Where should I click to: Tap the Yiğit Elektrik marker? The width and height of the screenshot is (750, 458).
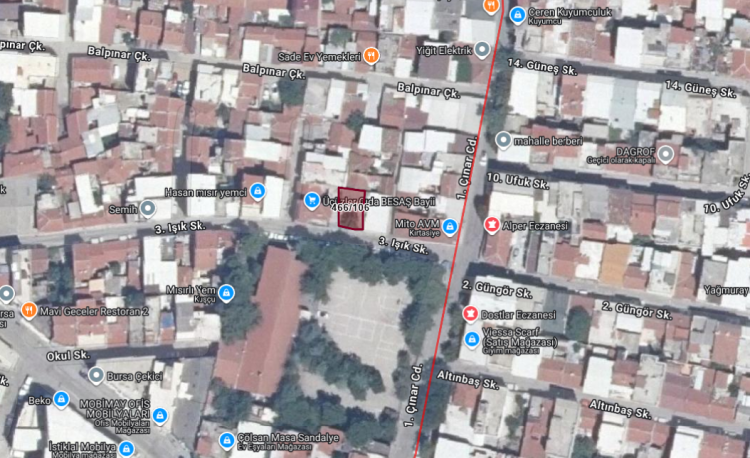[482, 48]
